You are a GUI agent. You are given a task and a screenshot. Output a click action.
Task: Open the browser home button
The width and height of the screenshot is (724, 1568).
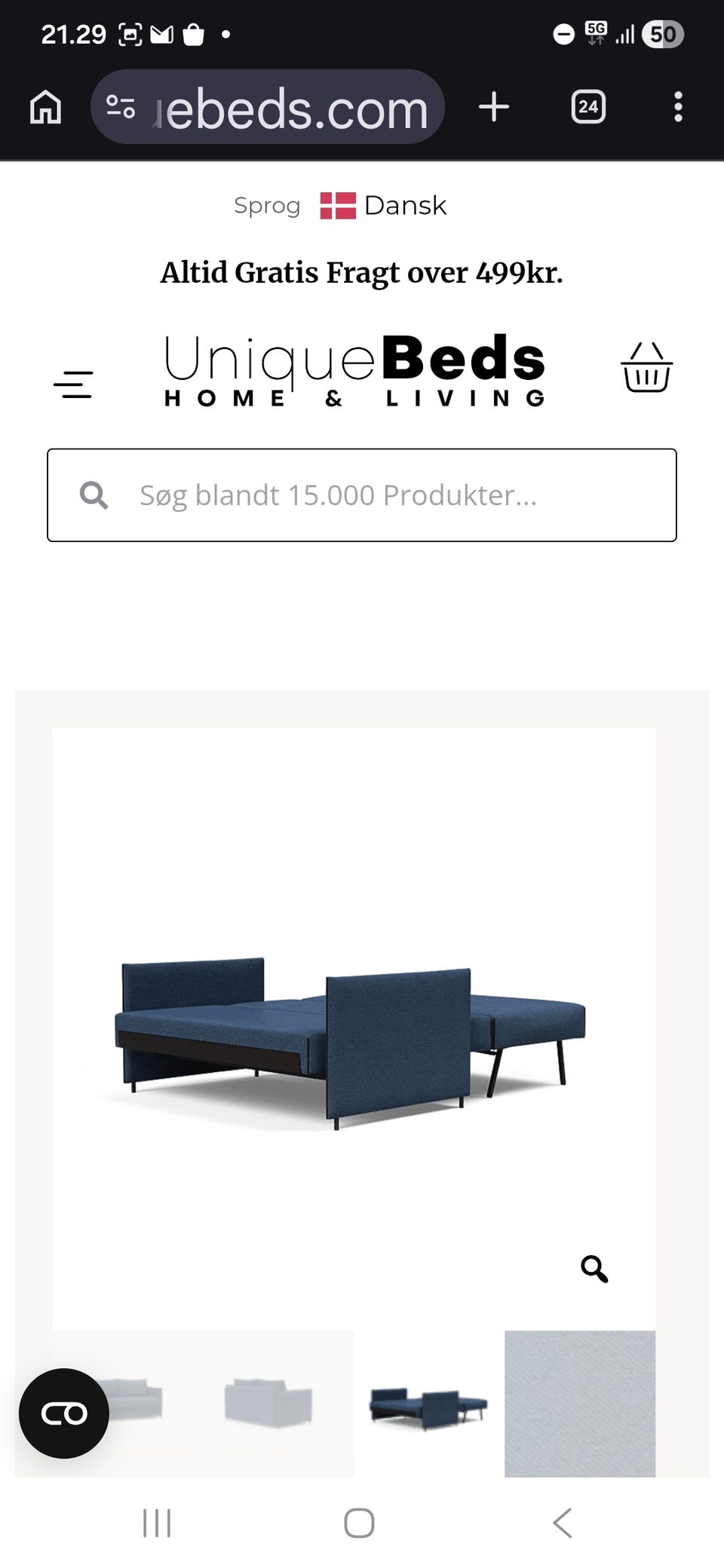[x=44, y=107]
